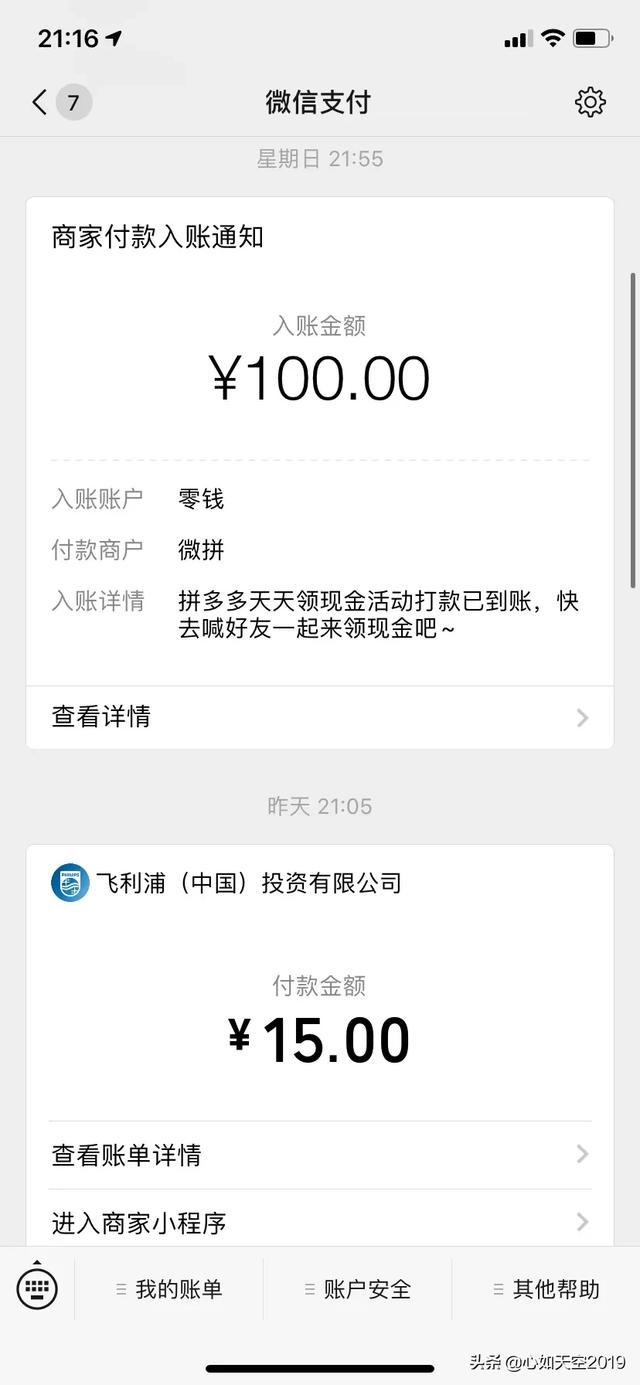Open the WeChat Pay settings gear
Screen dimensions: 640x1385
click(590, 102)
